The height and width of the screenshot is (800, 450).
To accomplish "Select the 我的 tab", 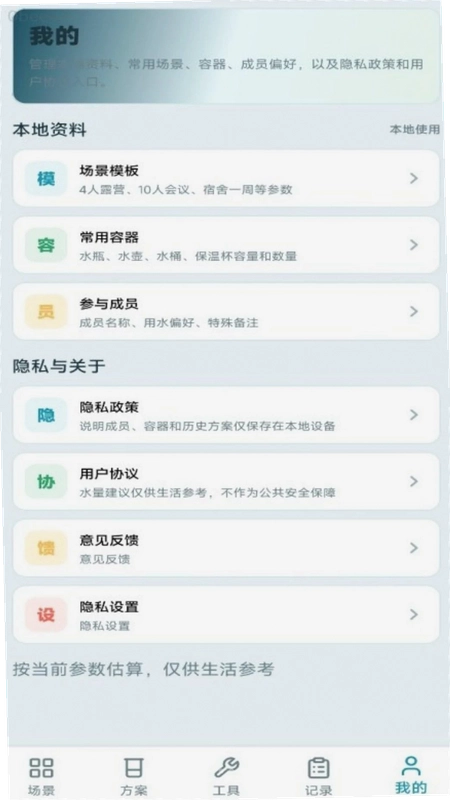I will 411,776.
